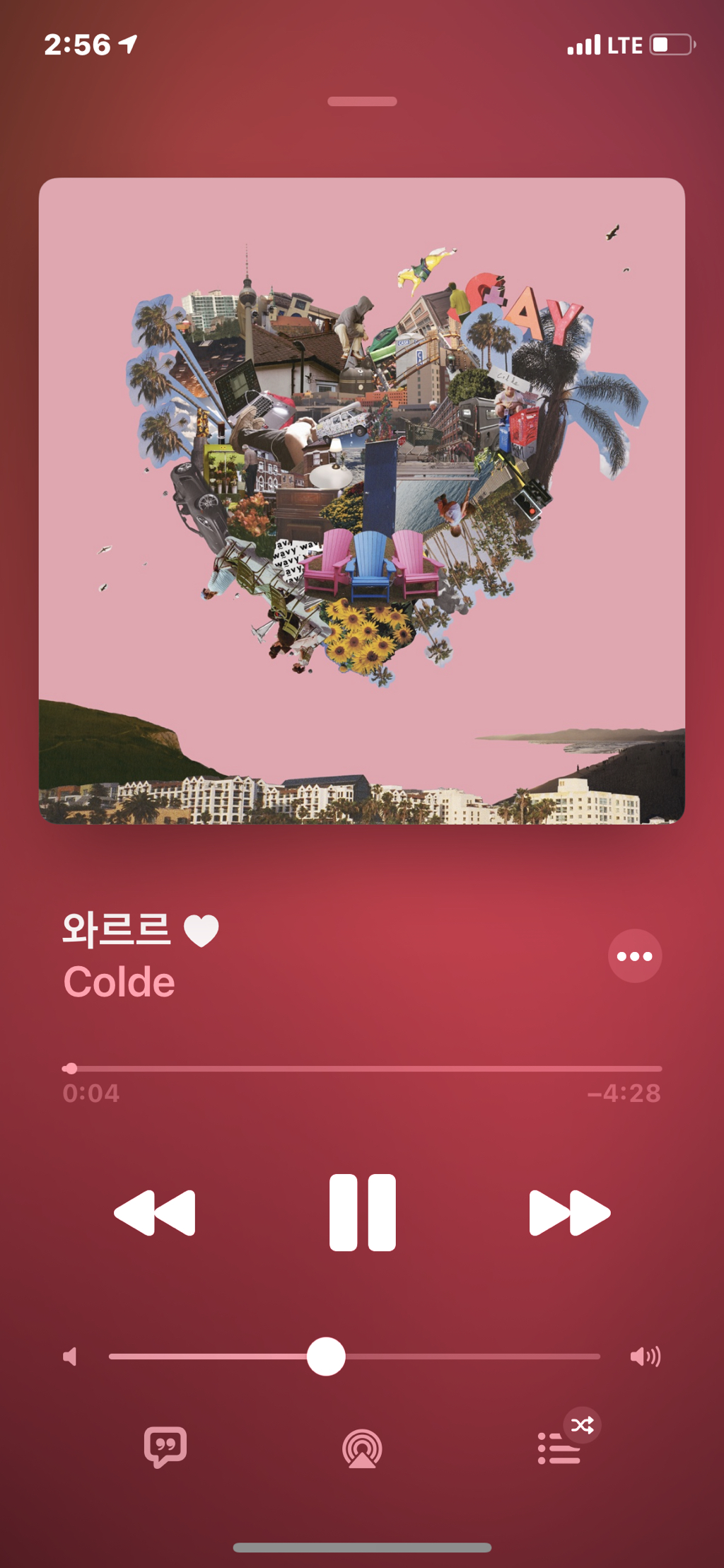This screenshot has height=1568, width=724.
Task: Open the Up Next queue
Action: click(x=559, y=1448)
